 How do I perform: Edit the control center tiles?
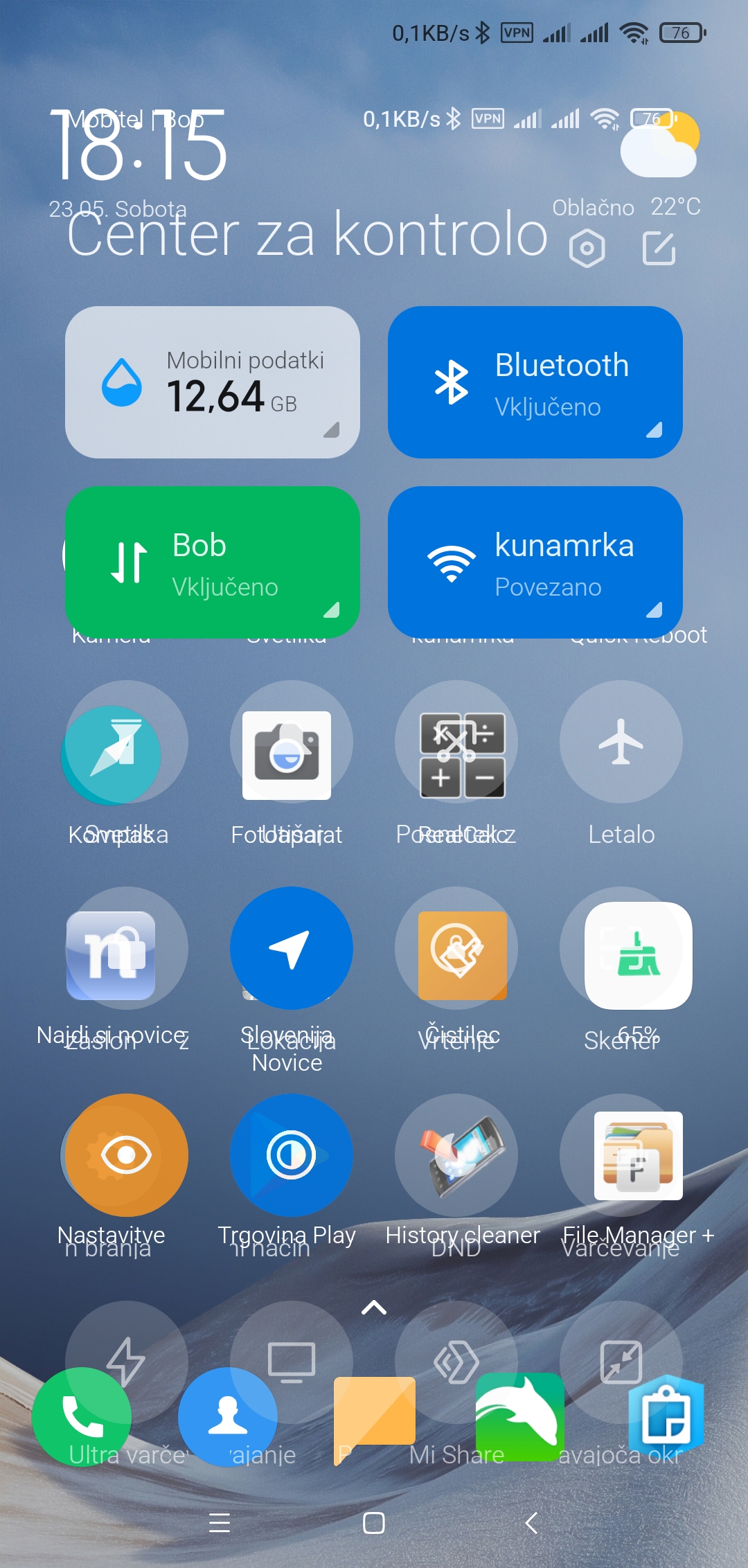click(x=659, y=249)
